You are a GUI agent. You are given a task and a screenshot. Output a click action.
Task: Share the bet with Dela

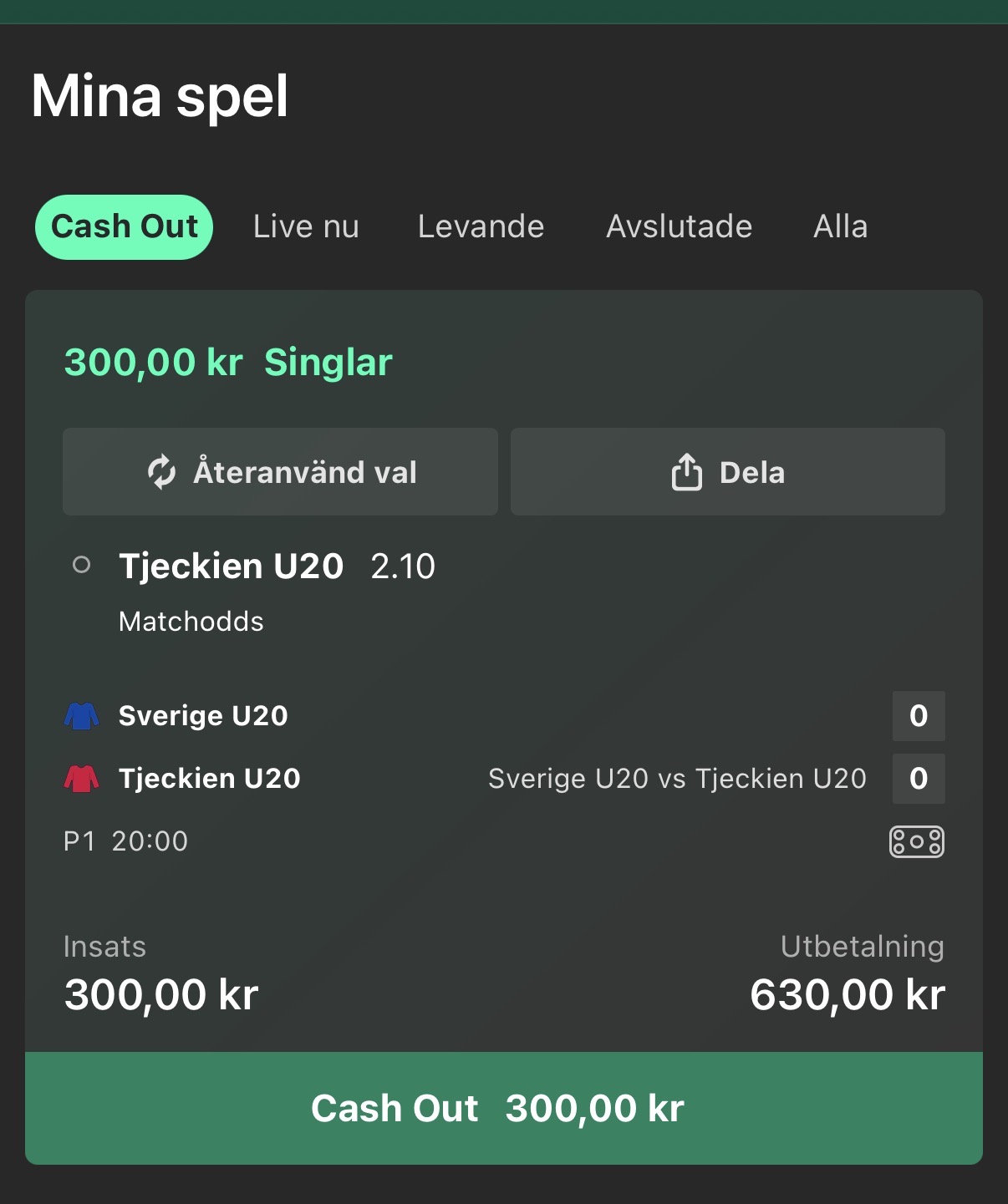tap(727, 472)
